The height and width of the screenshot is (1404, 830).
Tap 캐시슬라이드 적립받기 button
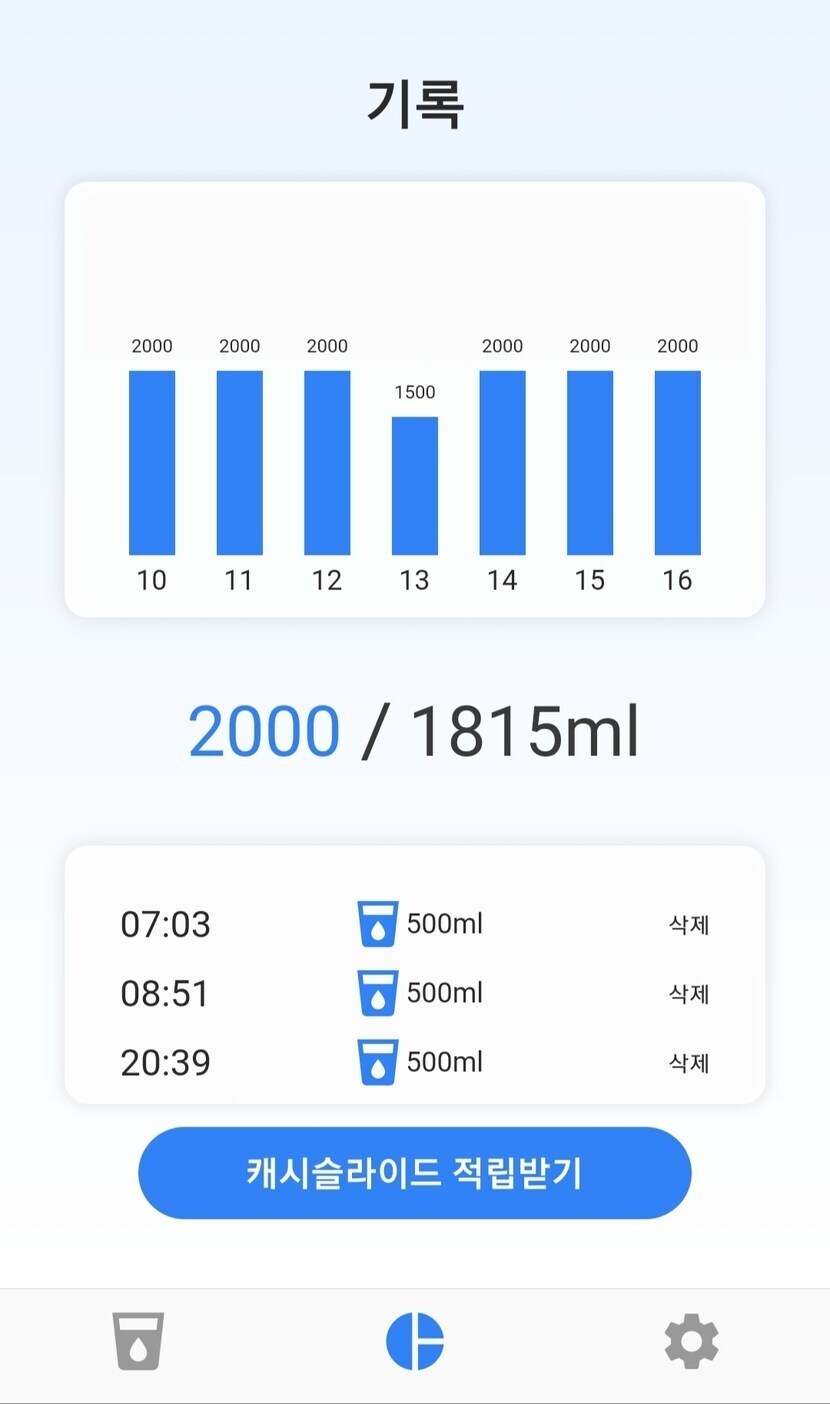pyautogui.click(x=414, y=1173)
